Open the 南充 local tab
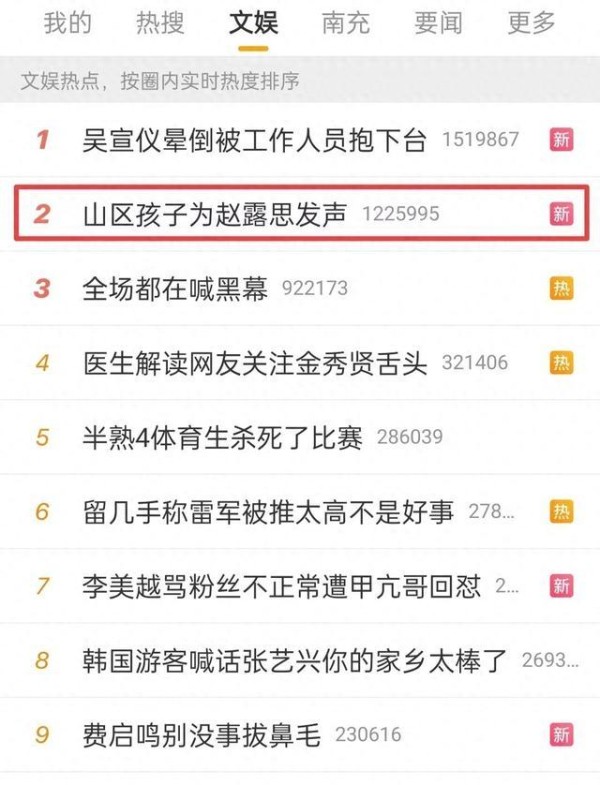Image resolution: width=600 pixels, height=785 pixels. [x=345, y=23]
